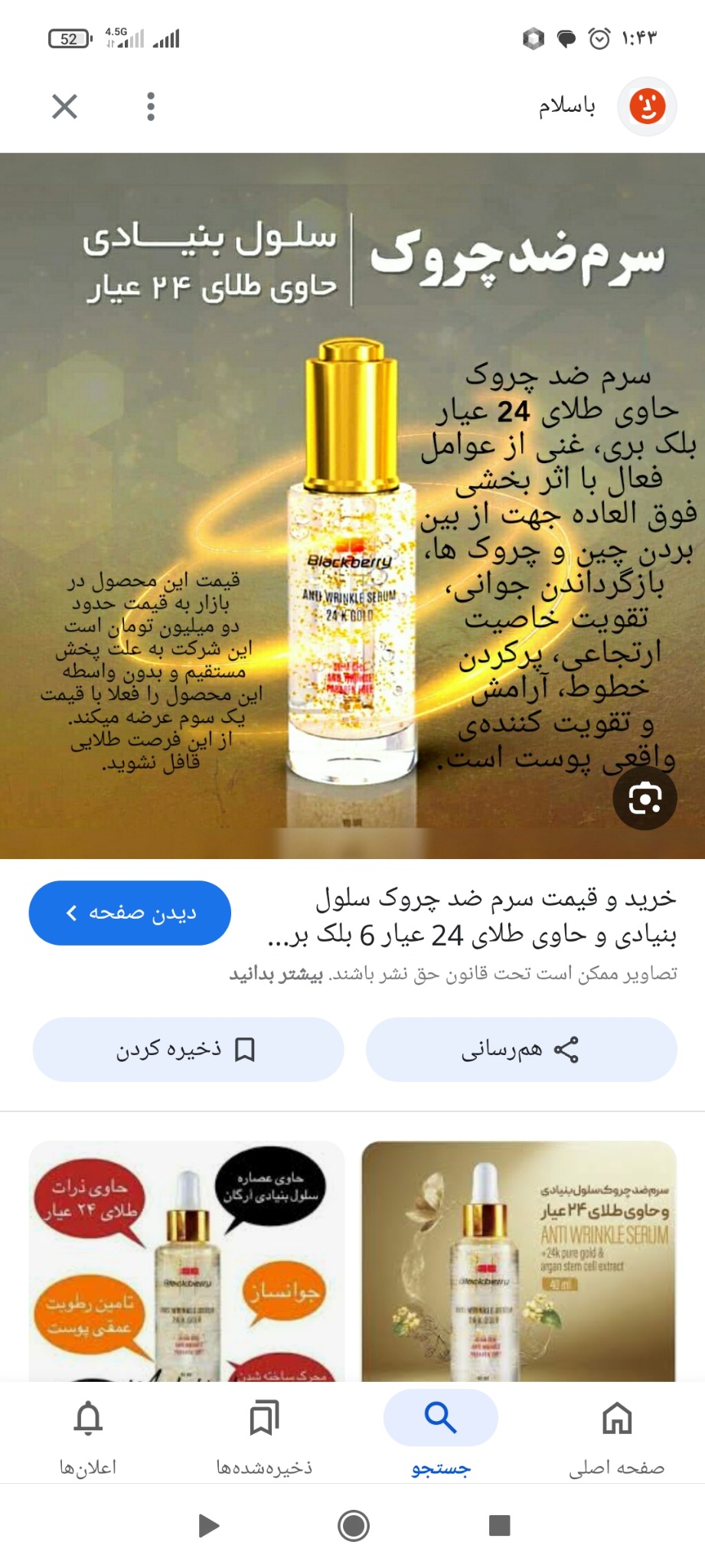
Task: Close the image view with the X
Action: pyautogui.click(x=64, y=107)
